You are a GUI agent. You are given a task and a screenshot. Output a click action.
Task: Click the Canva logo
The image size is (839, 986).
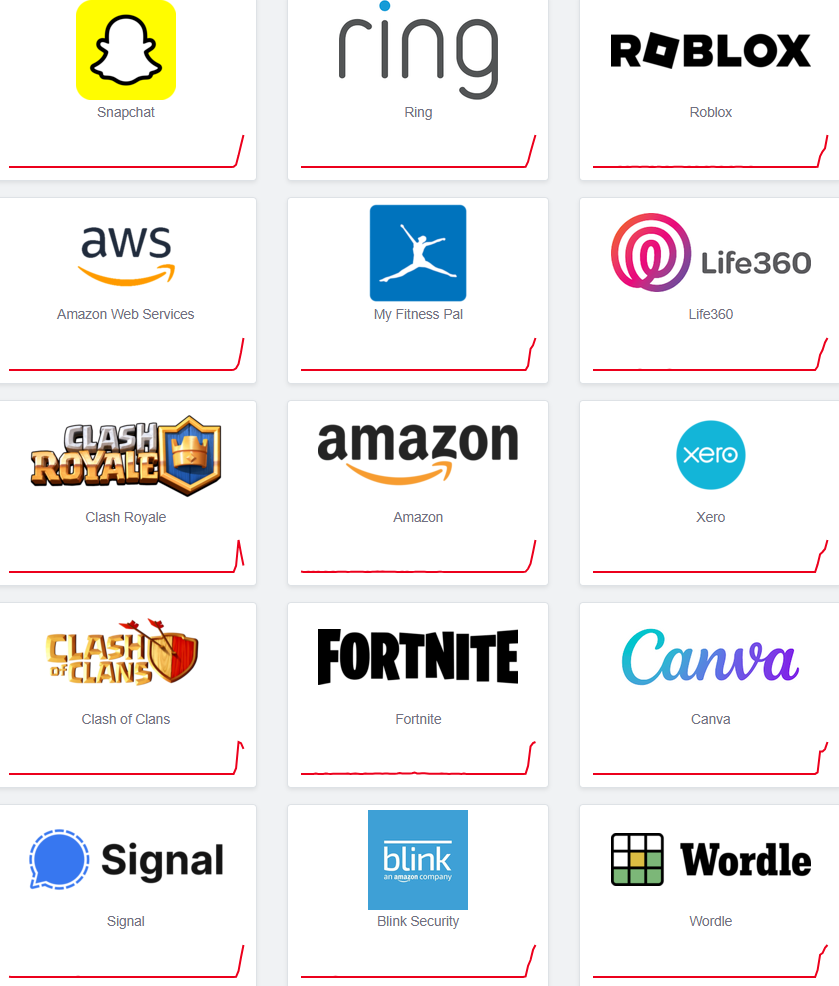[710, 657]
